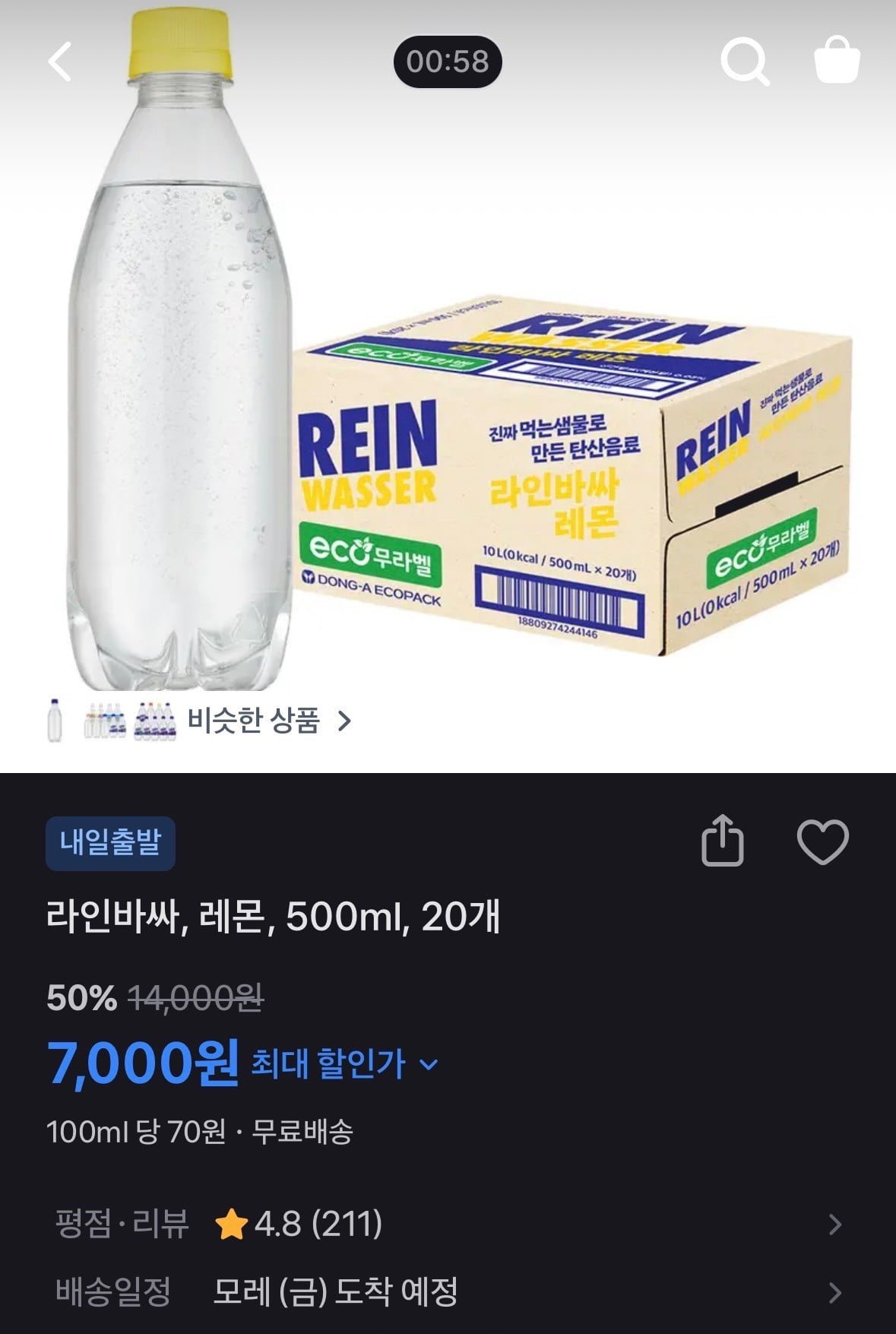
Task: Add product to wishlist with heart
Action: [822, 842]
